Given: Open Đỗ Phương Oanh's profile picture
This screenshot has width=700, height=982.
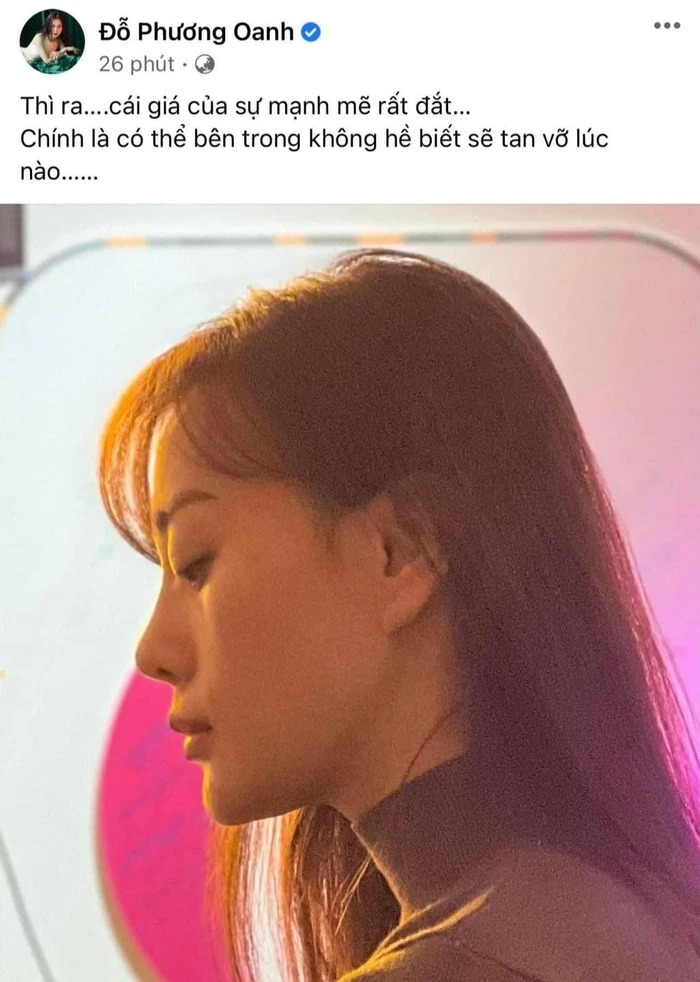Looking at the screenshot, I should (x=52, y=42).
